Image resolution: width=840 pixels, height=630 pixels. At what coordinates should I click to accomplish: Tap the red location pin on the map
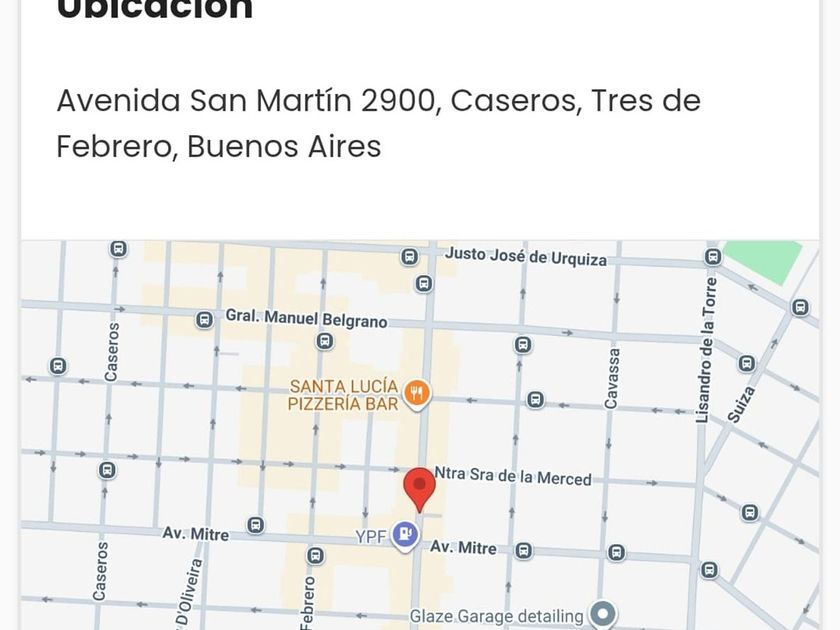coord(419,488)
